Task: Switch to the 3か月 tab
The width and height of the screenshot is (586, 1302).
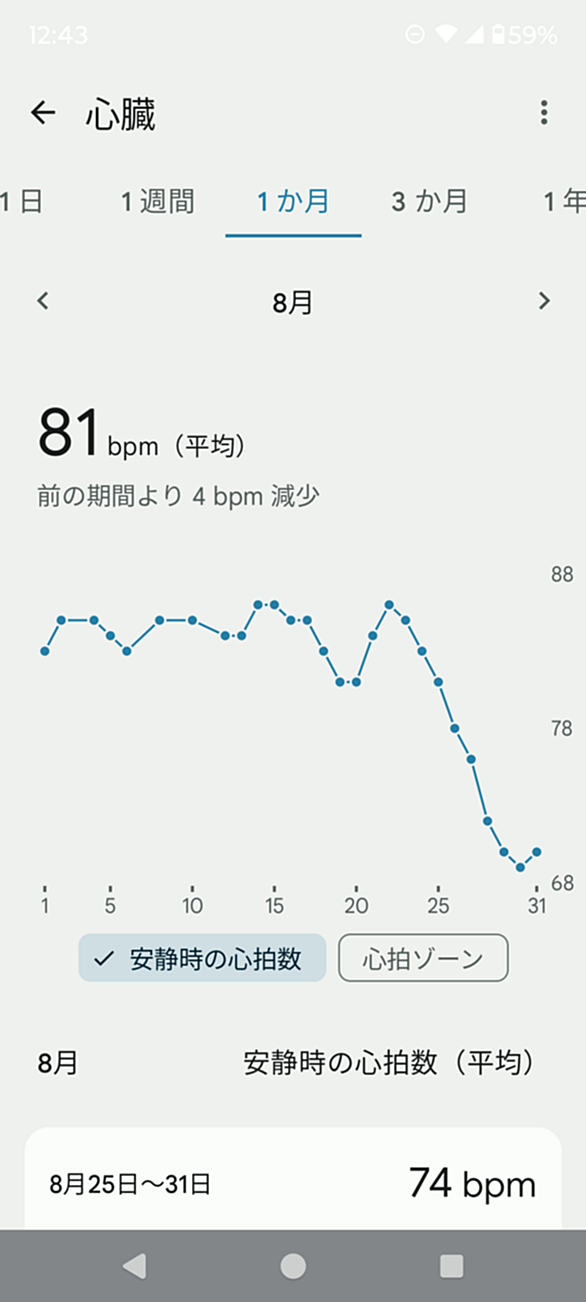Action: coord(429,202)
